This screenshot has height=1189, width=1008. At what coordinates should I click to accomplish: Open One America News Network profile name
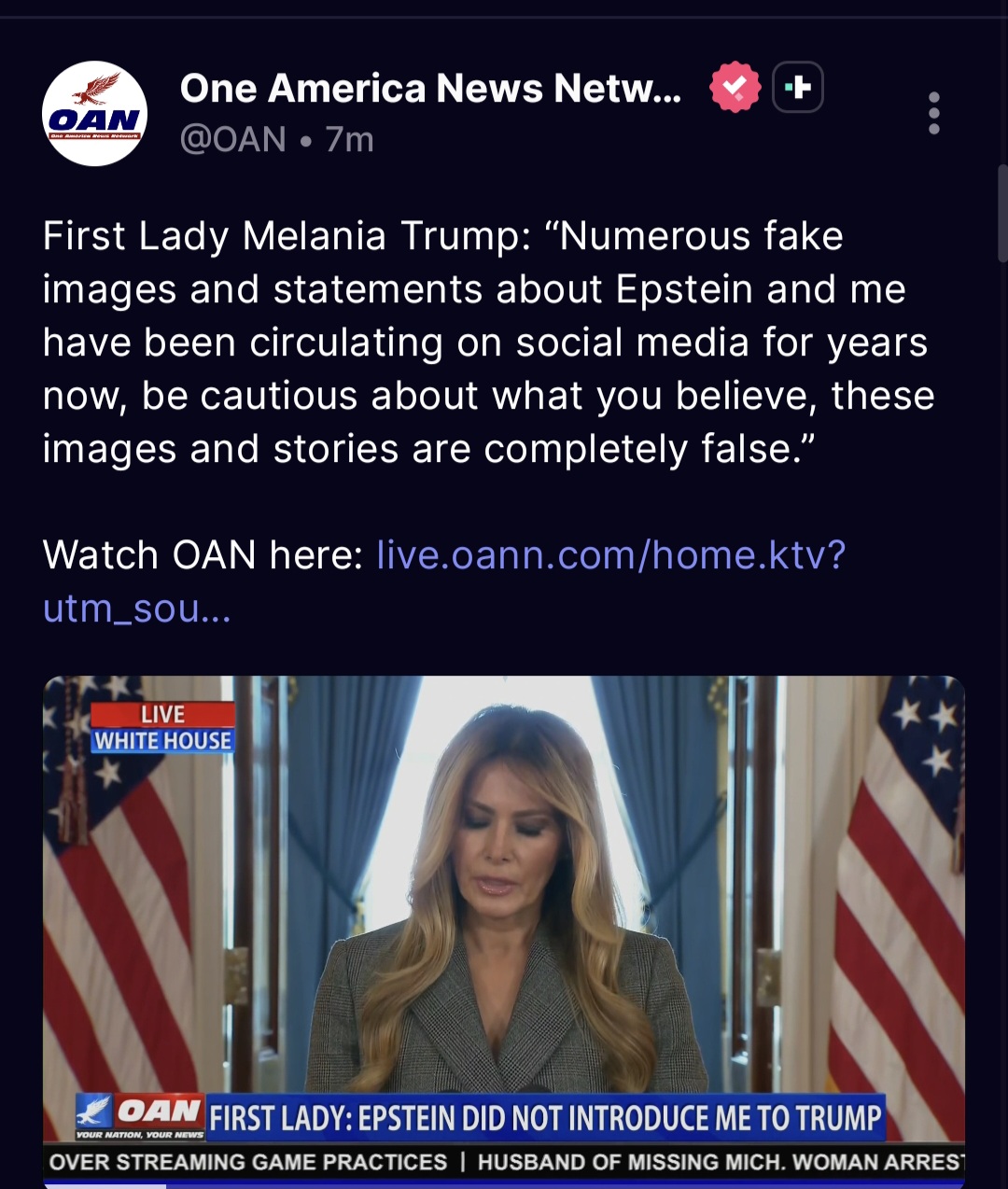point(430,89)
